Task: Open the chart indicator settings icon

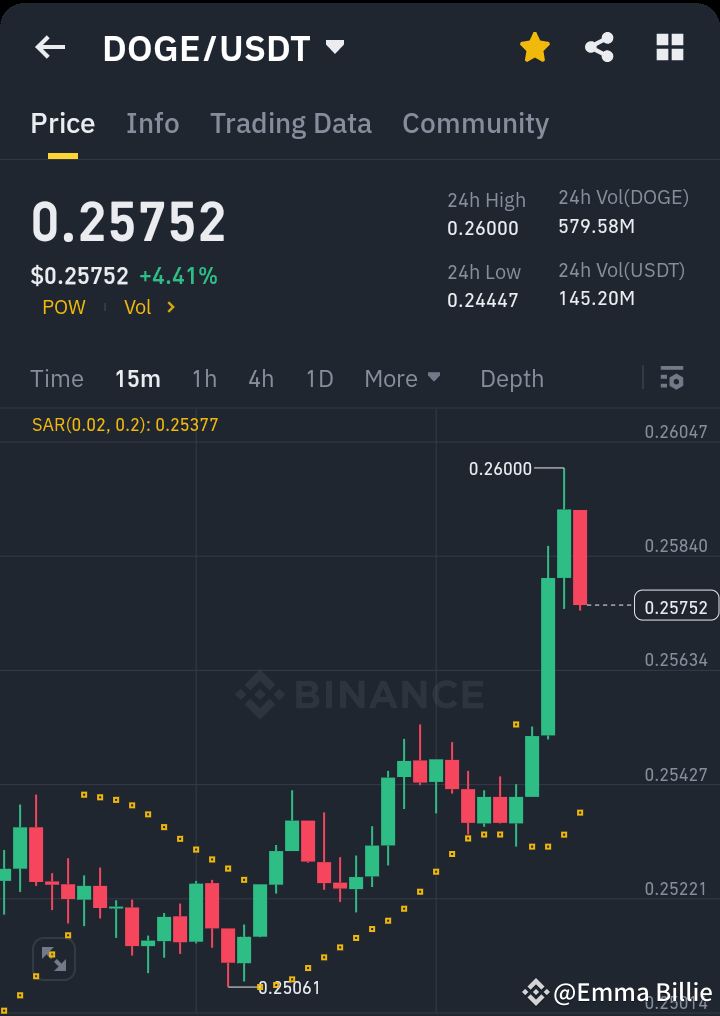Action: point(672,378)
